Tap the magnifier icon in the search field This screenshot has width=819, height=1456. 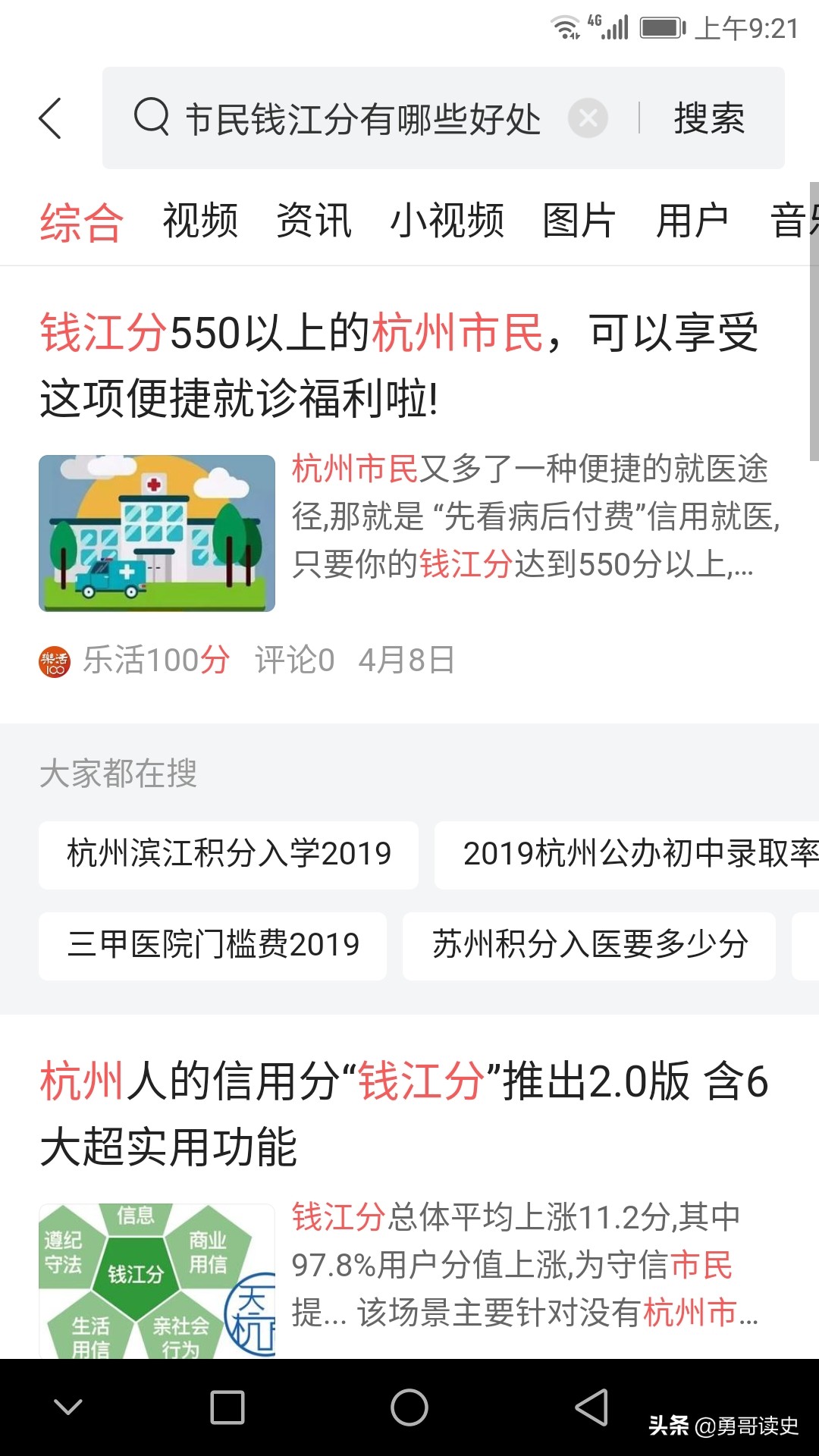coord(152,118)
